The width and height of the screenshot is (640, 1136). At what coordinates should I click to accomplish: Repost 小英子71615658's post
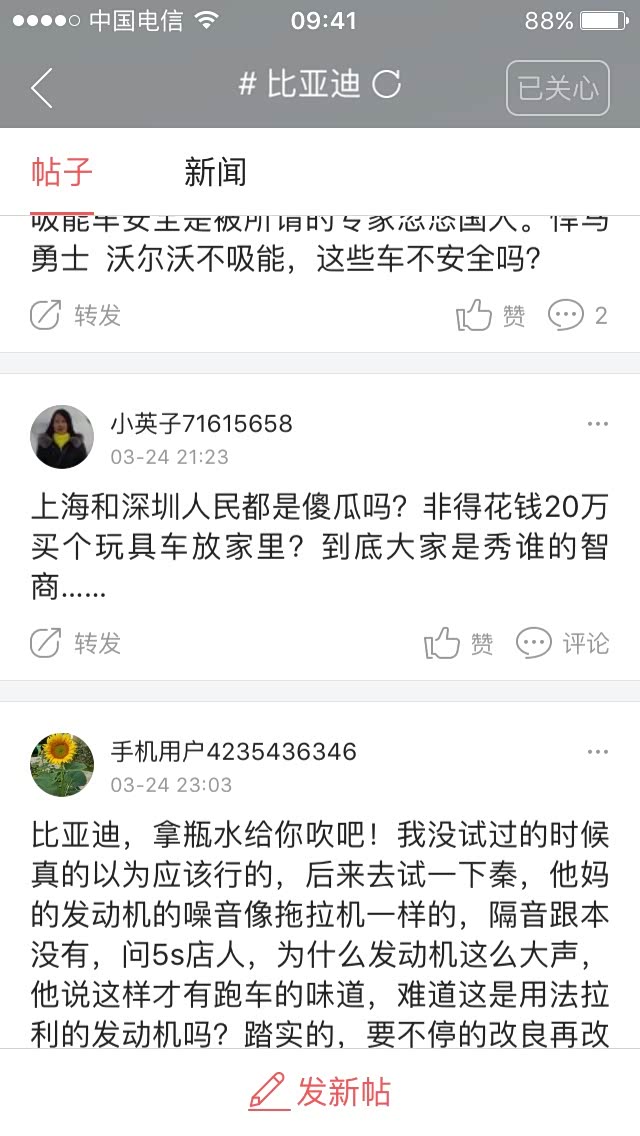76,643
